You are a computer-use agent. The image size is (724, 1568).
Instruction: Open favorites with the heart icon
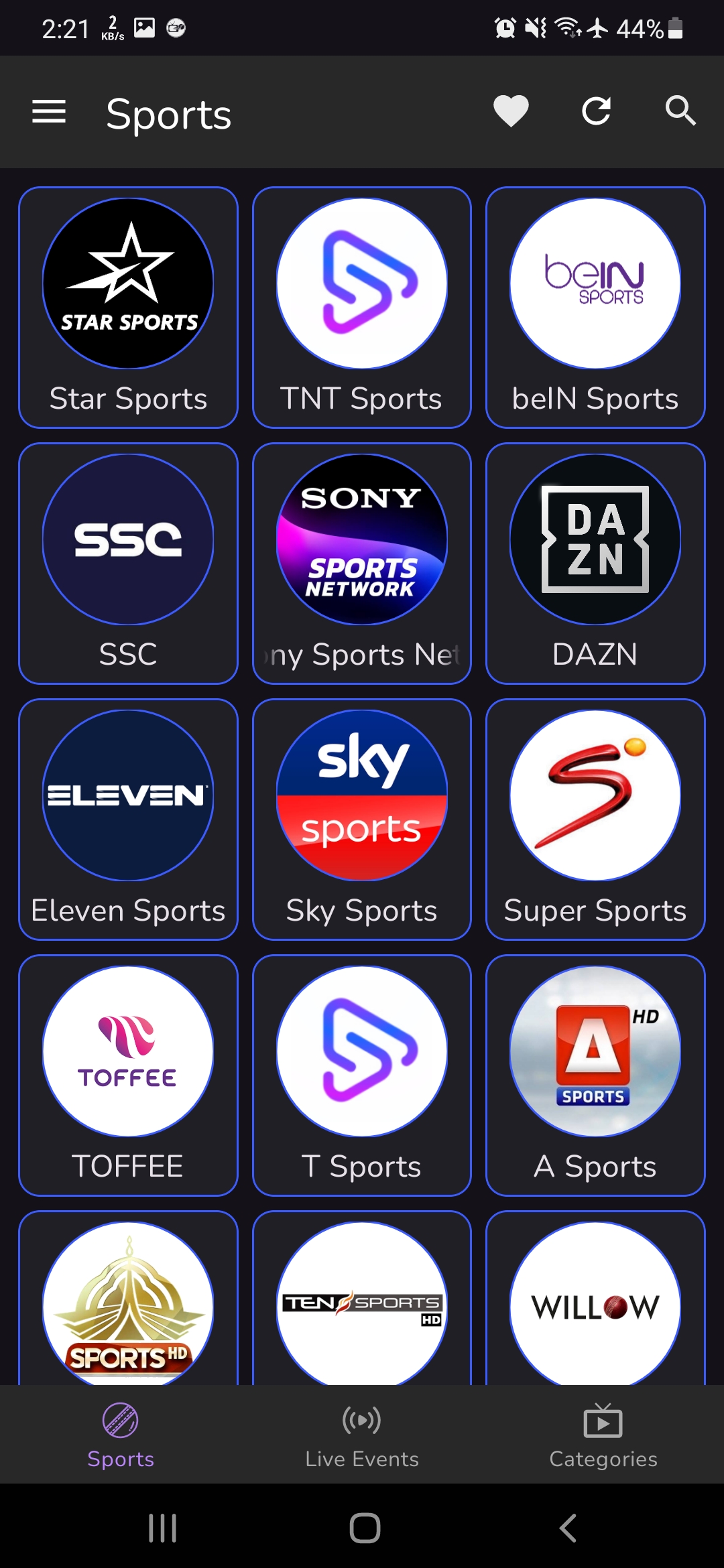click(511, 111)
